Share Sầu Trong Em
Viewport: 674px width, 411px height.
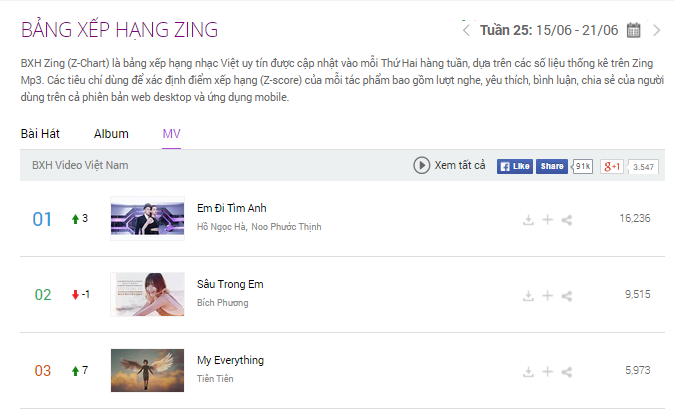click(x=567, y=296)
